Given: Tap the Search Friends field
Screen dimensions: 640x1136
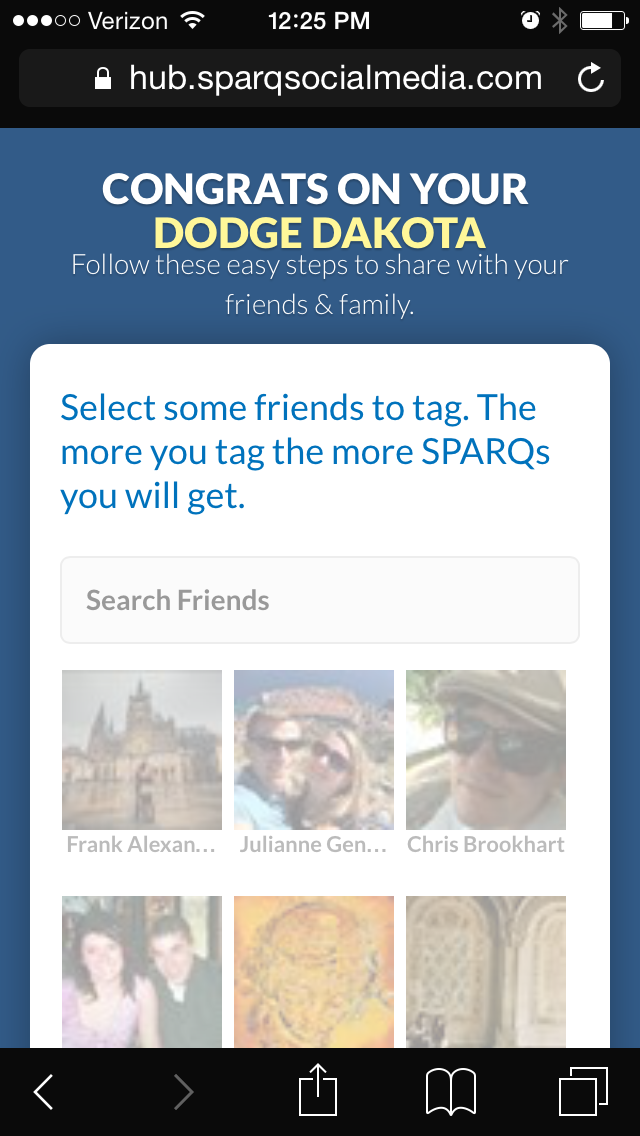Looking at the screenshot, I should (x=320, y=600).
